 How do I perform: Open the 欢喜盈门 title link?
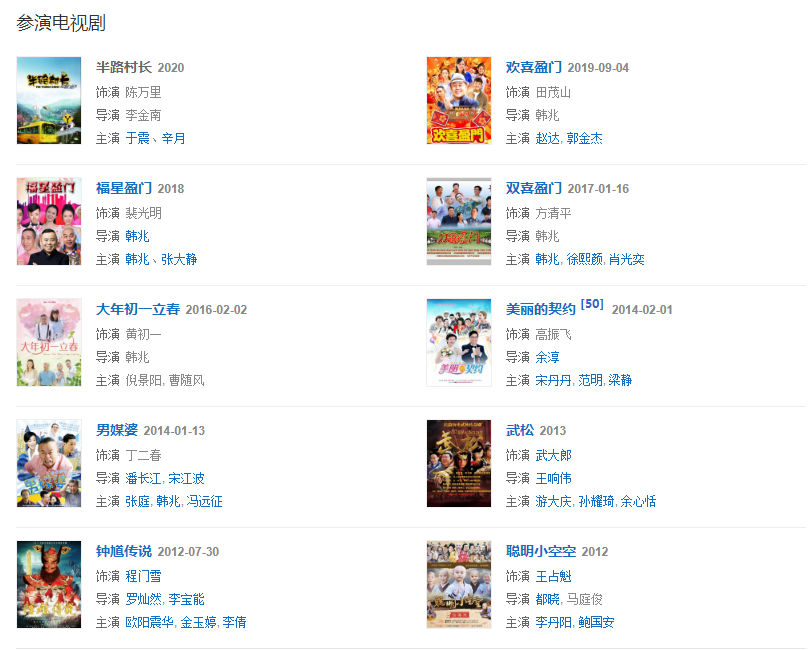[533, 68]
